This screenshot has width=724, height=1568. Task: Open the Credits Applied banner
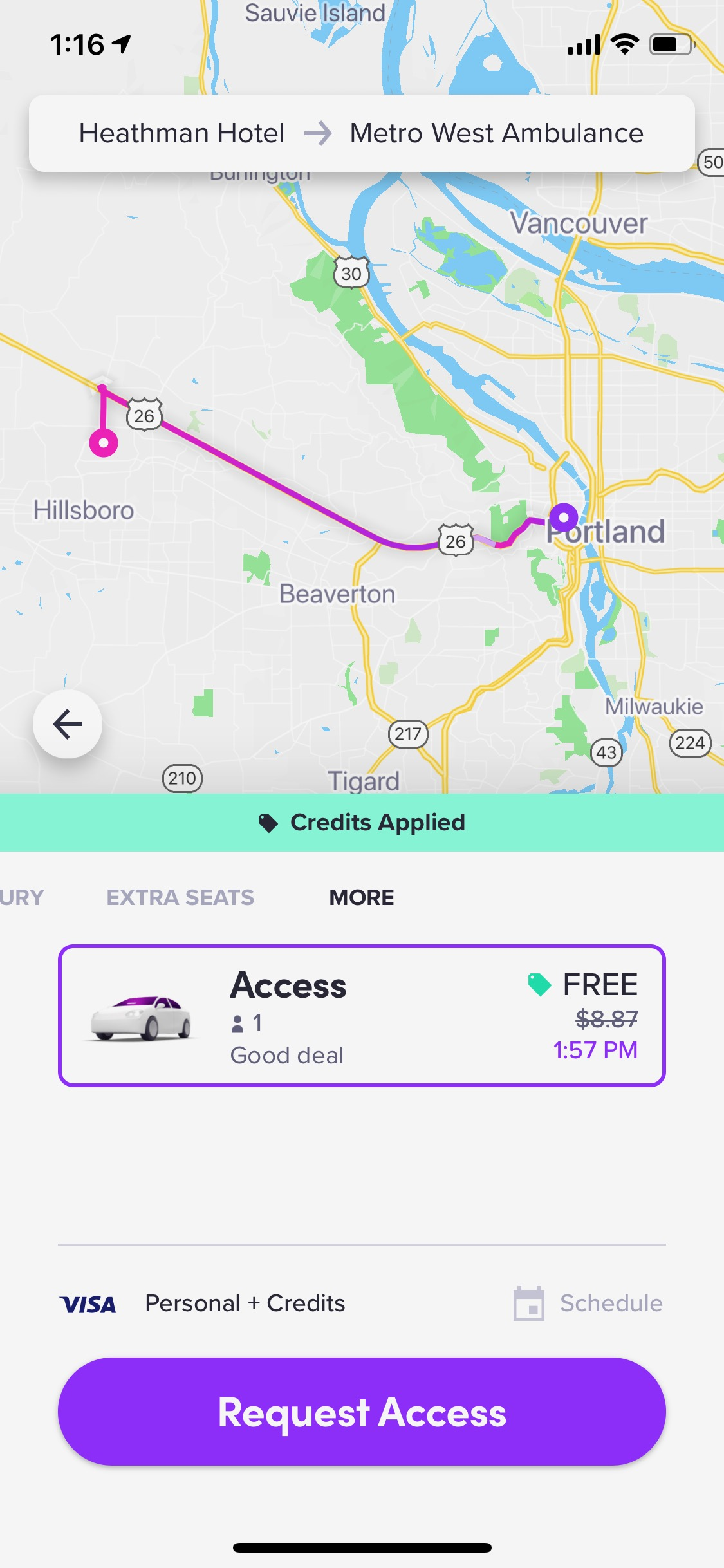click(x=362, y=823)
